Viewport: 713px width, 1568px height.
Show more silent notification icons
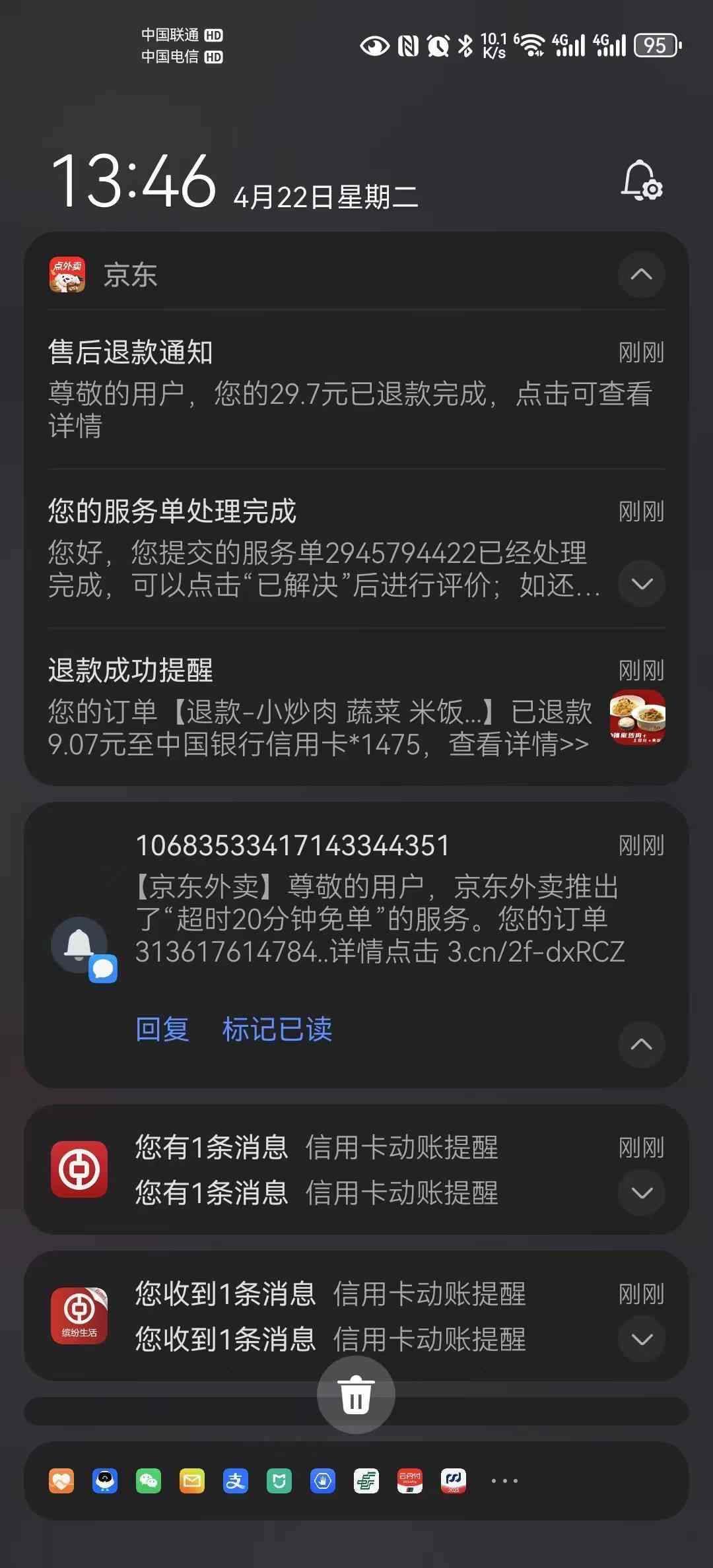pyautogui.click(x=504, y=1481)
